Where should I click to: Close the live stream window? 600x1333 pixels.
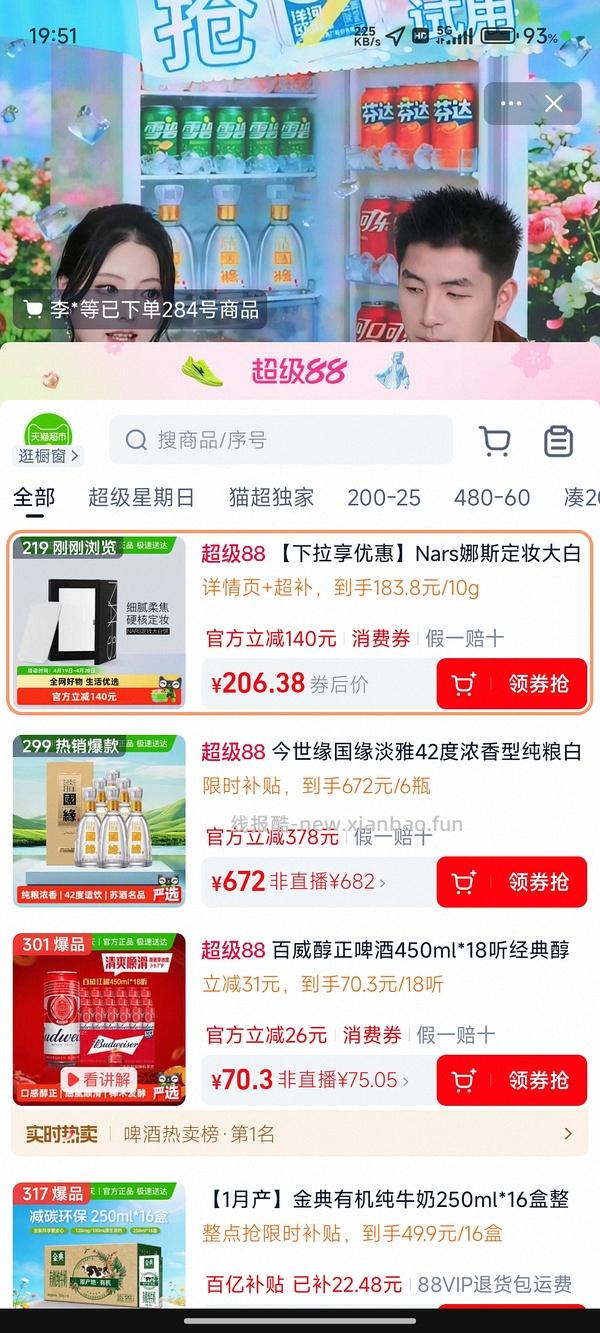pos(554,104)
